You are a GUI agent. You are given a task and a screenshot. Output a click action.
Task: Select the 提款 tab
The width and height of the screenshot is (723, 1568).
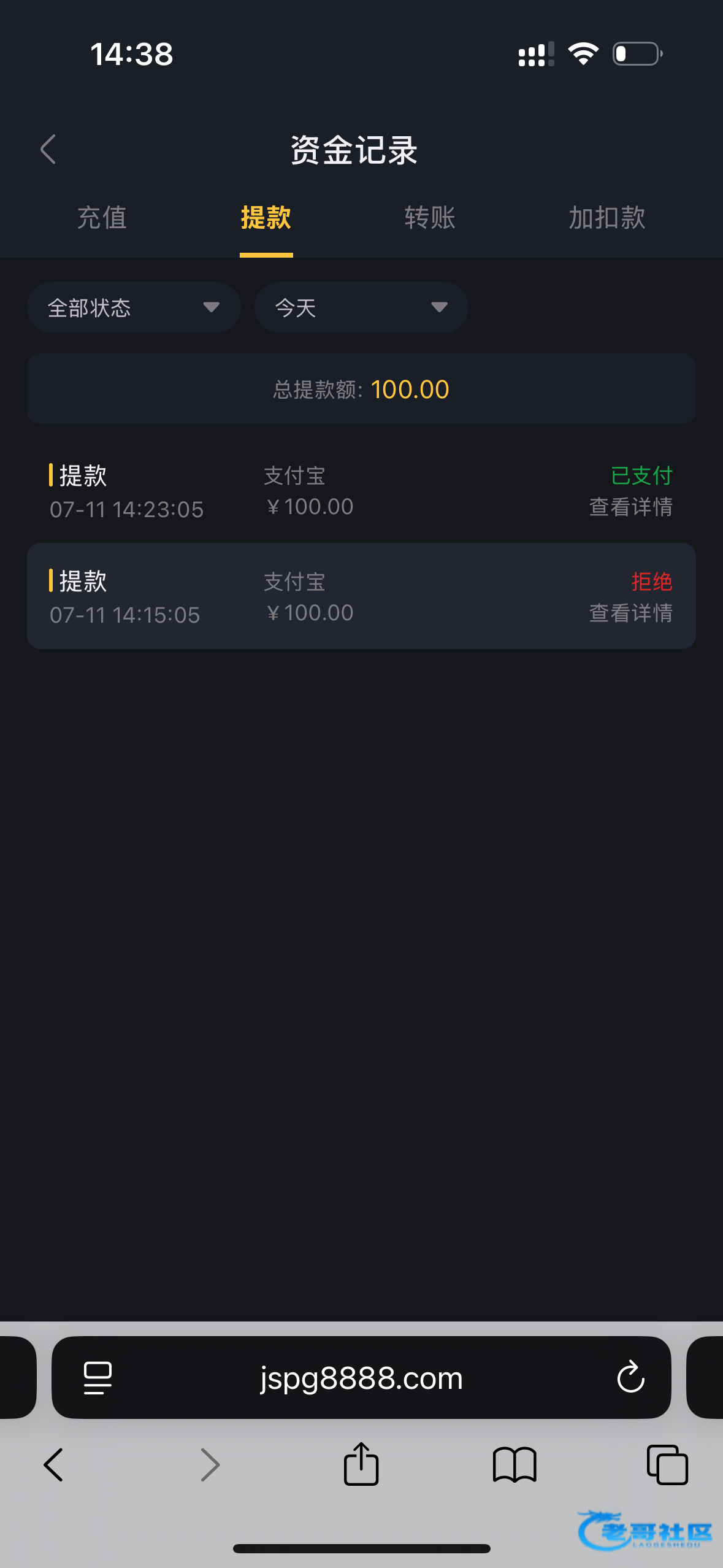(x=266, y=218)
